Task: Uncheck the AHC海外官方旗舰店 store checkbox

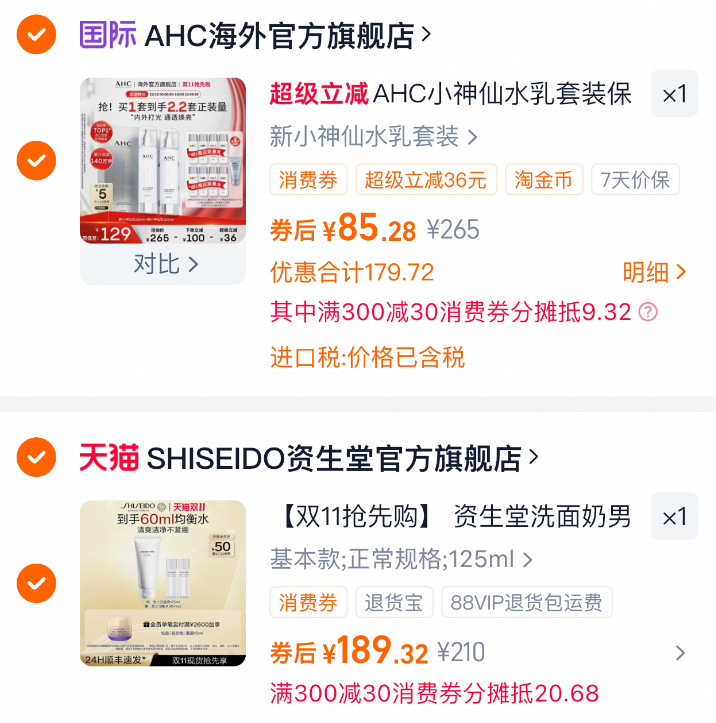Action: (x=36, y=35)
